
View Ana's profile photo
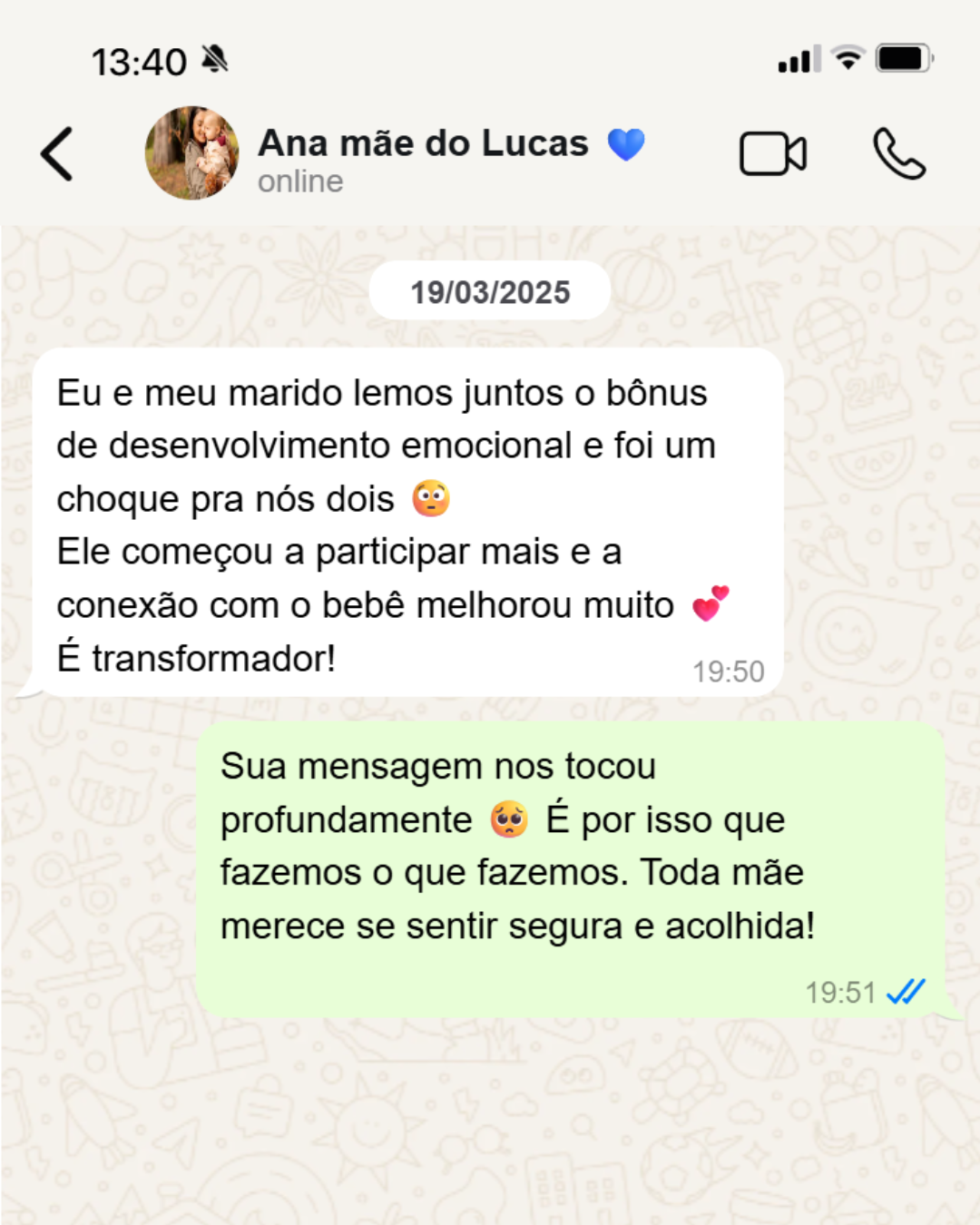(192, 153)
